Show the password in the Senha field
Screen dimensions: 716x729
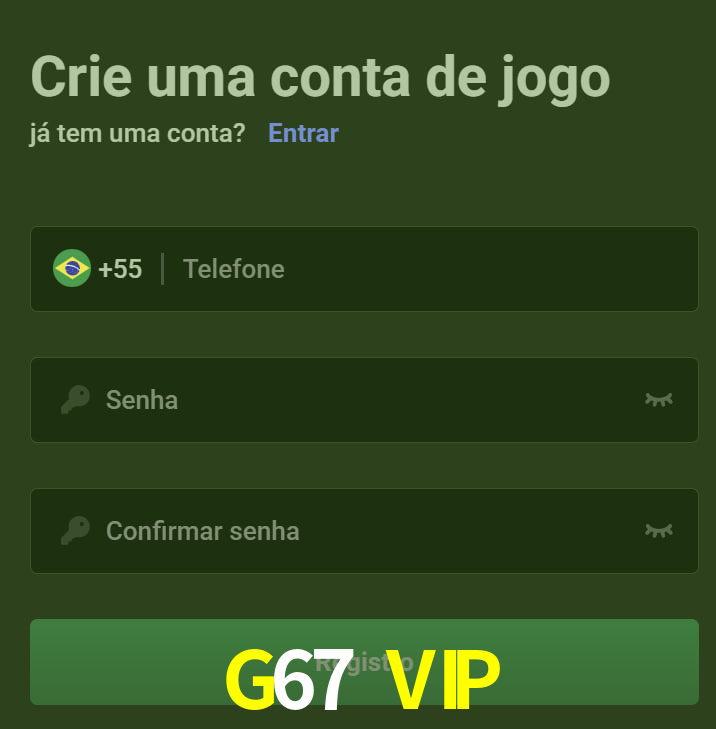tap(658, 400)
